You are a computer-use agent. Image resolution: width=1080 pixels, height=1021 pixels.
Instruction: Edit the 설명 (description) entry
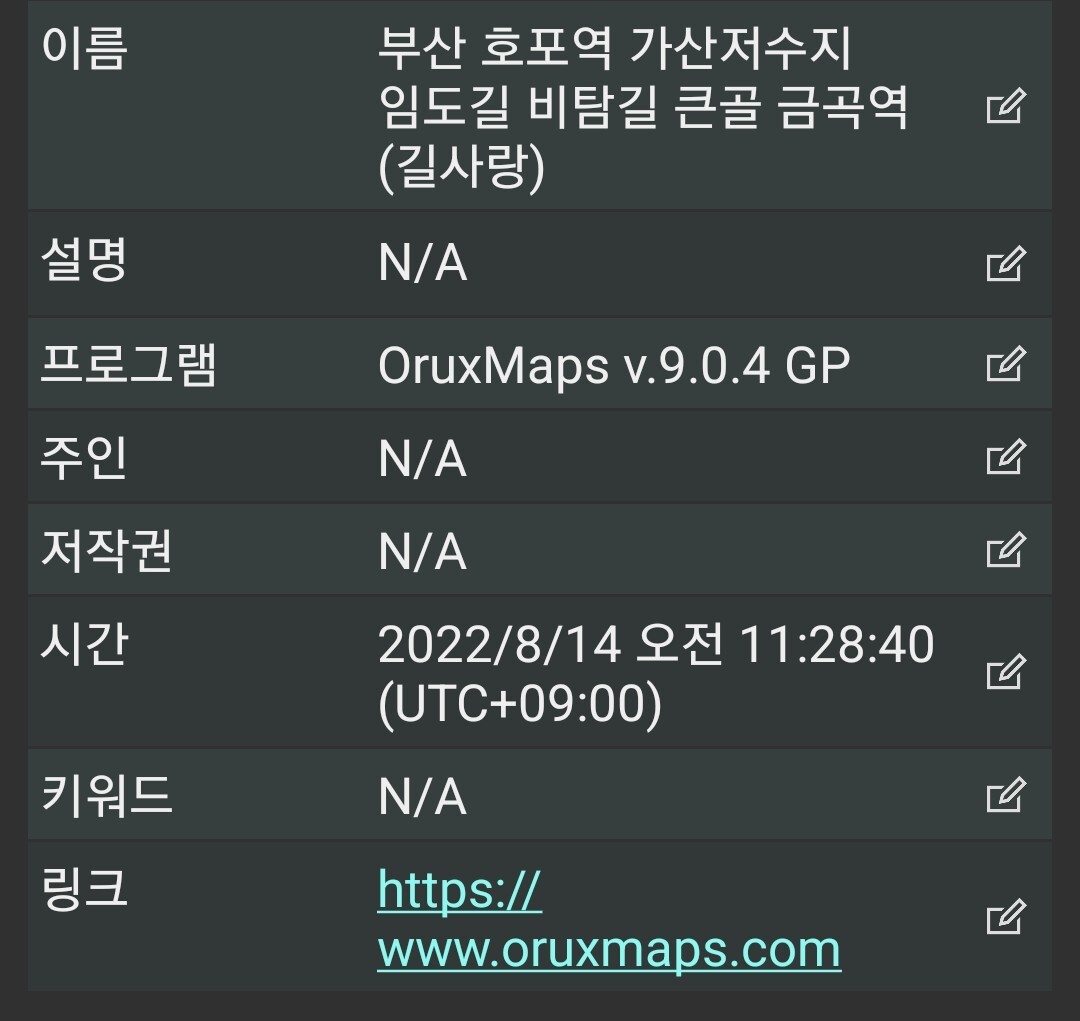[x=1006, y=264]
